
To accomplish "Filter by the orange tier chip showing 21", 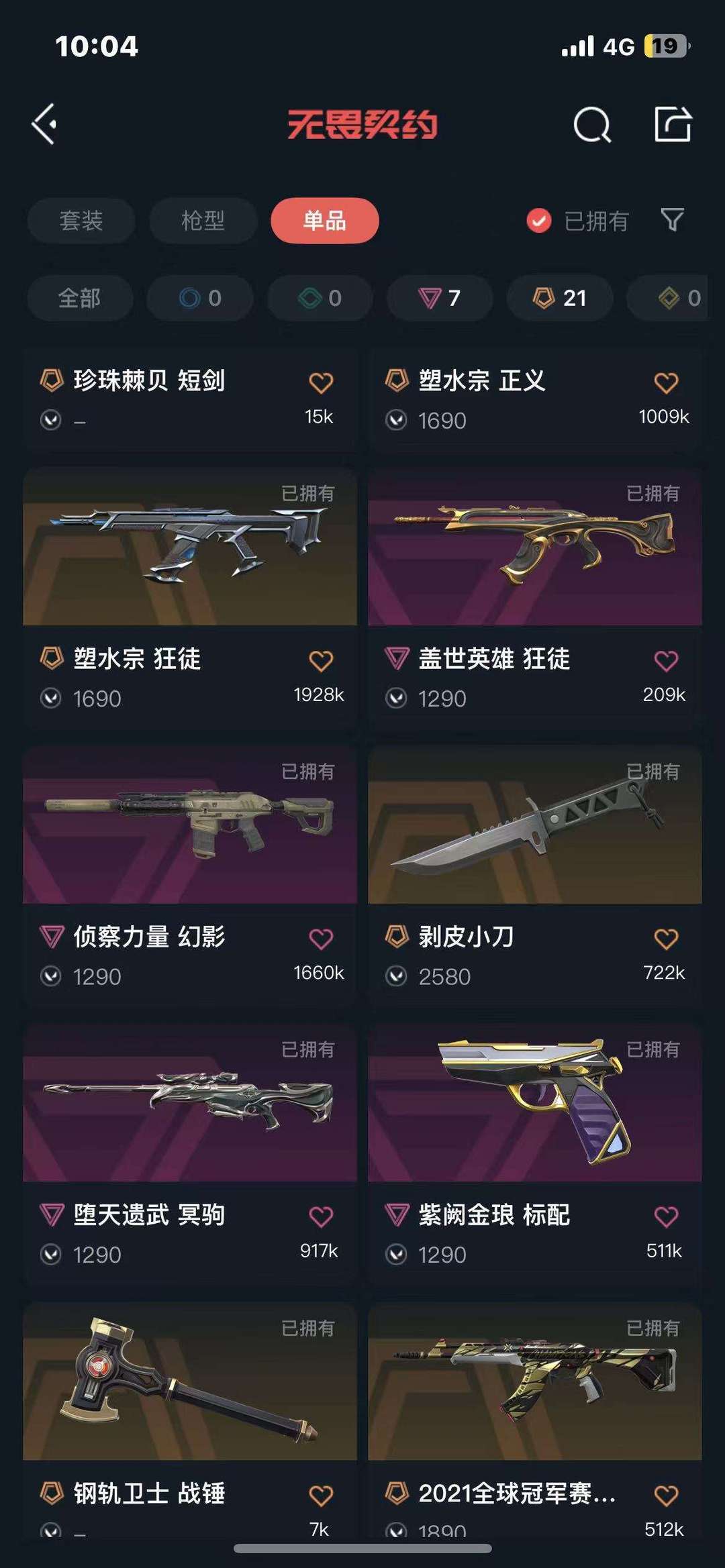I will (x=560, y=298).
